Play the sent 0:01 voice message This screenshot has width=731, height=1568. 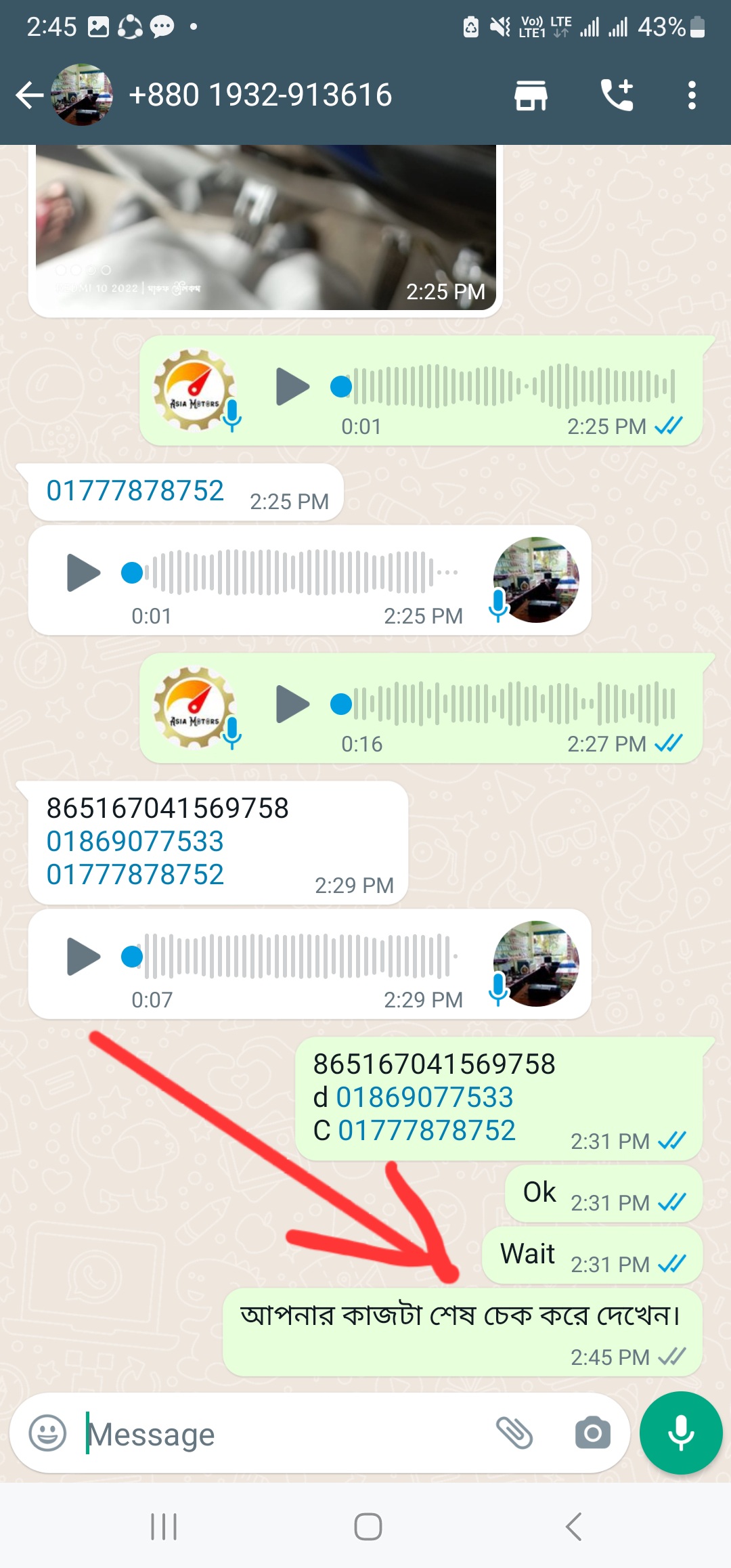click(x=292, y=387)
